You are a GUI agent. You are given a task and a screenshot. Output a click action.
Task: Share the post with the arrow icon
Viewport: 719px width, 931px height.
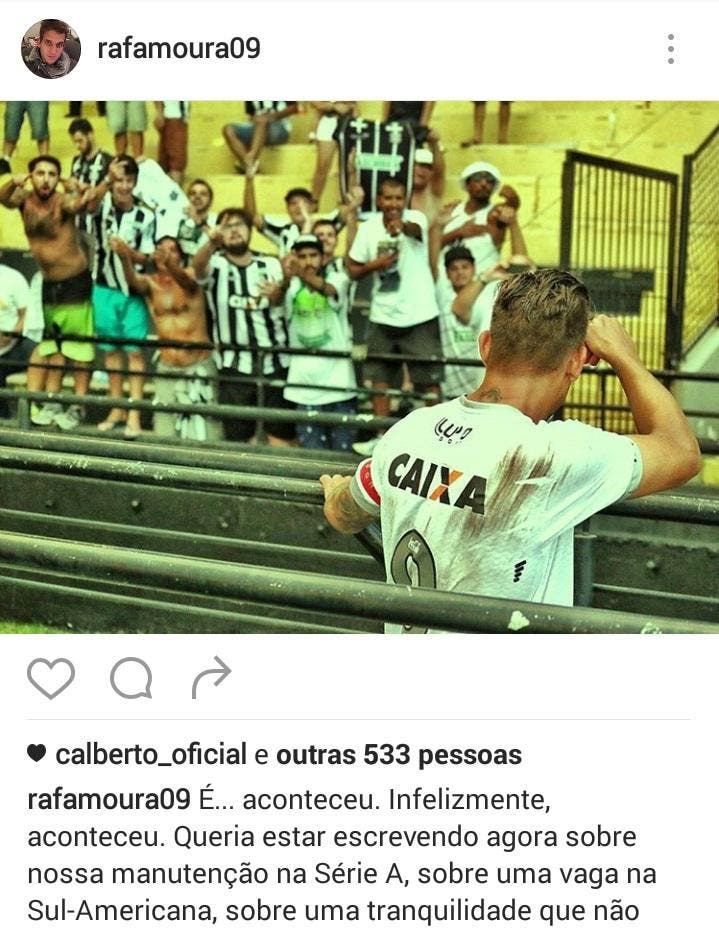pos(211,678)
